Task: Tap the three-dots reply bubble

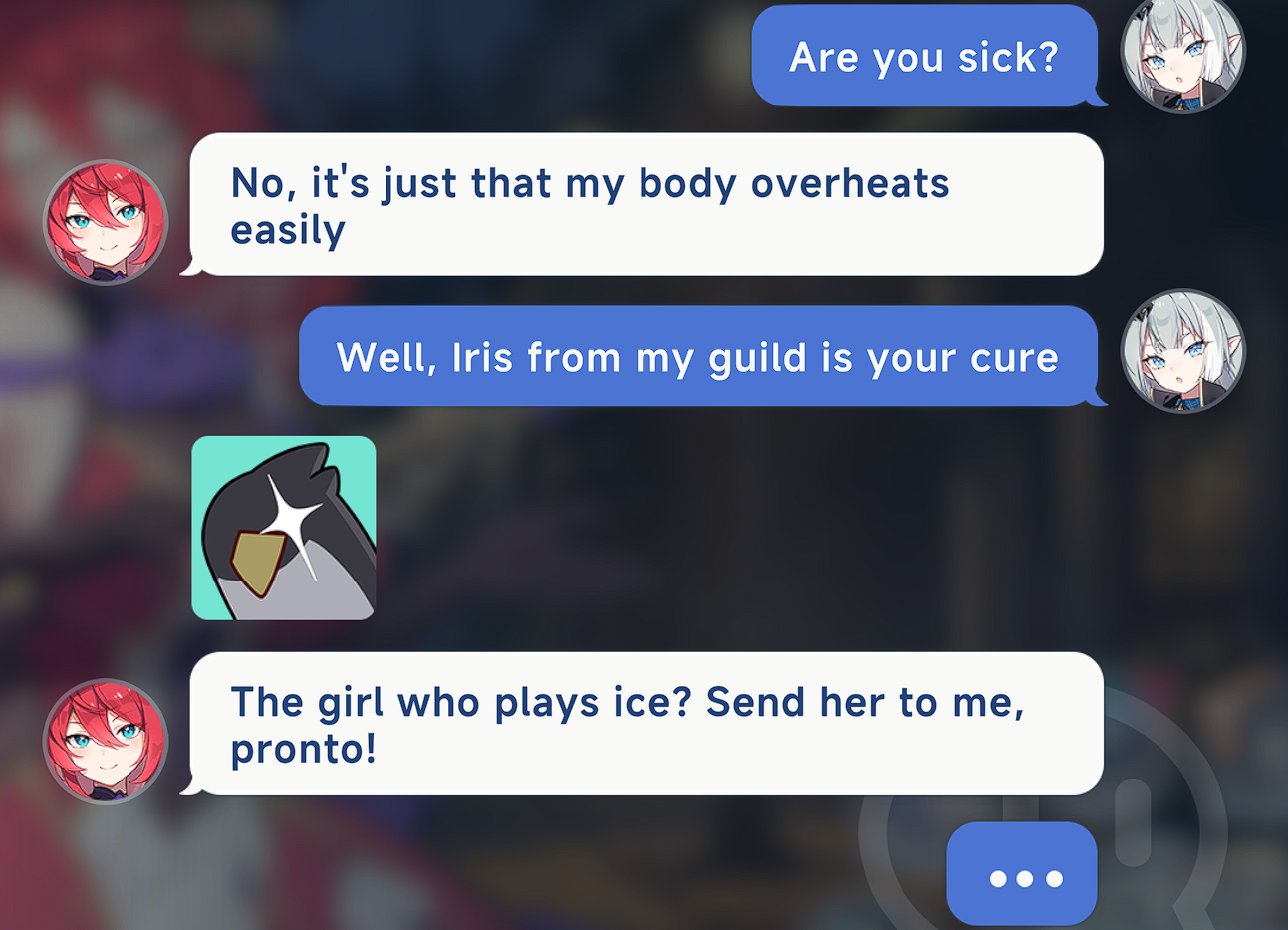Action: (1022, 874)
